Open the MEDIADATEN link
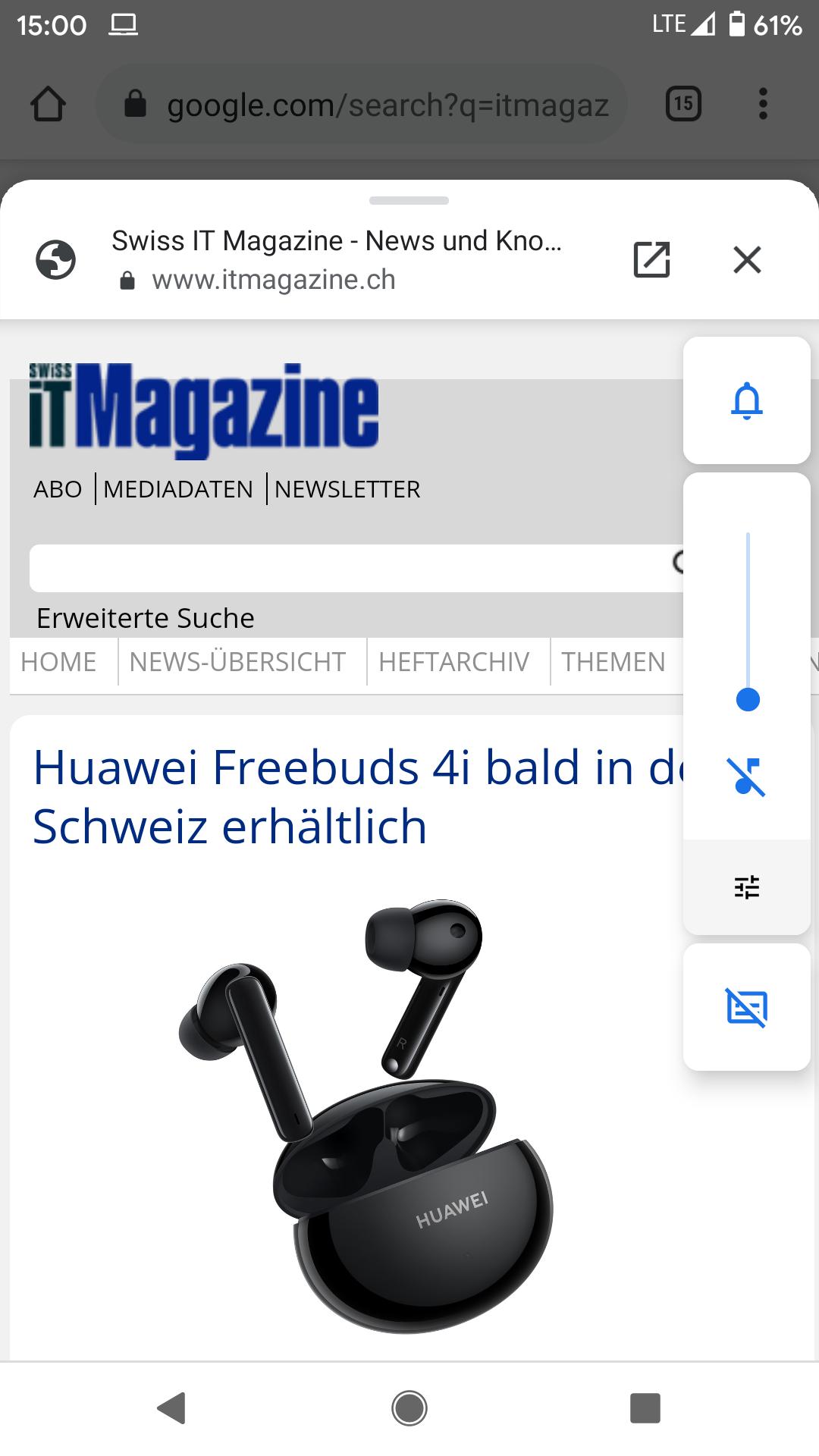 (x=178, y=489)
